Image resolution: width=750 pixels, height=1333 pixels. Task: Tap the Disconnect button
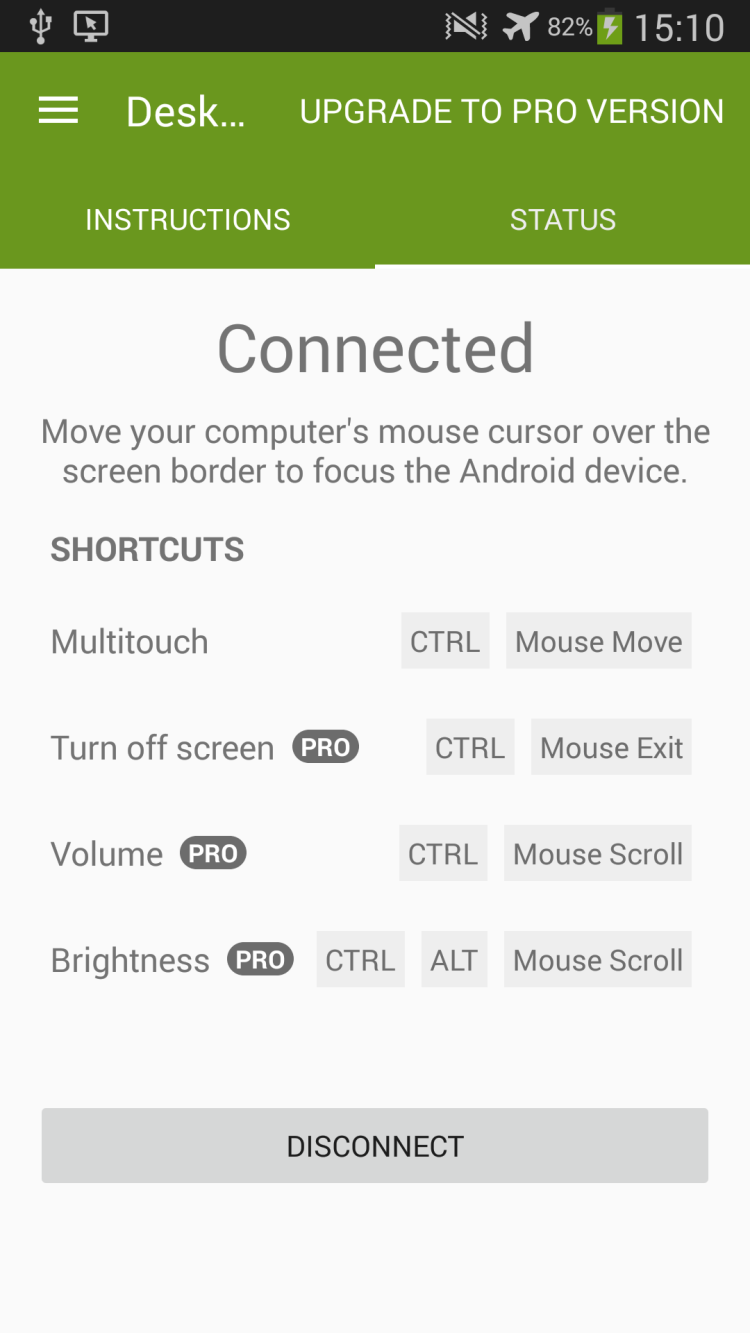click(375, 1146)
